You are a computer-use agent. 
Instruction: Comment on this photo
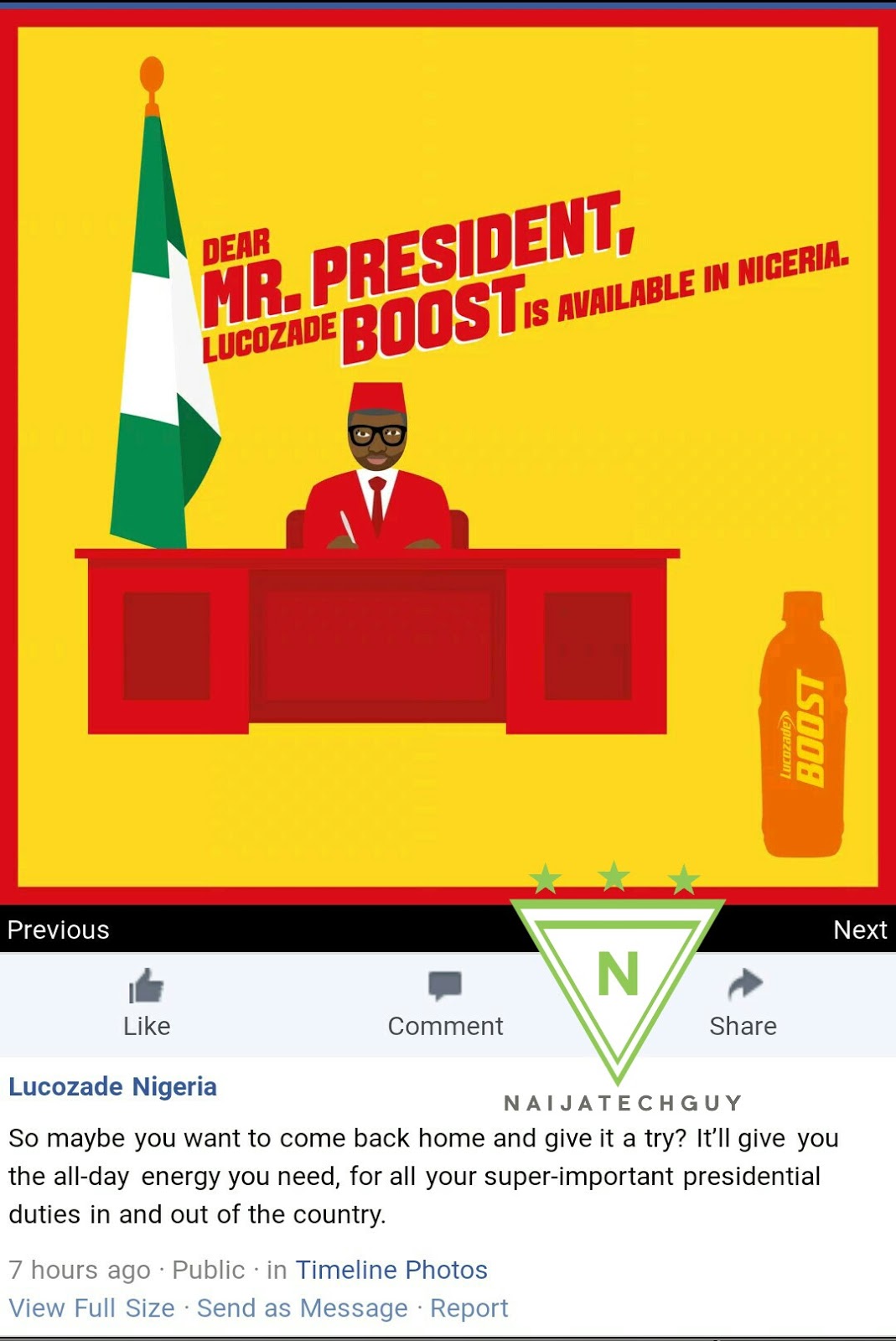pos(445,1003)
